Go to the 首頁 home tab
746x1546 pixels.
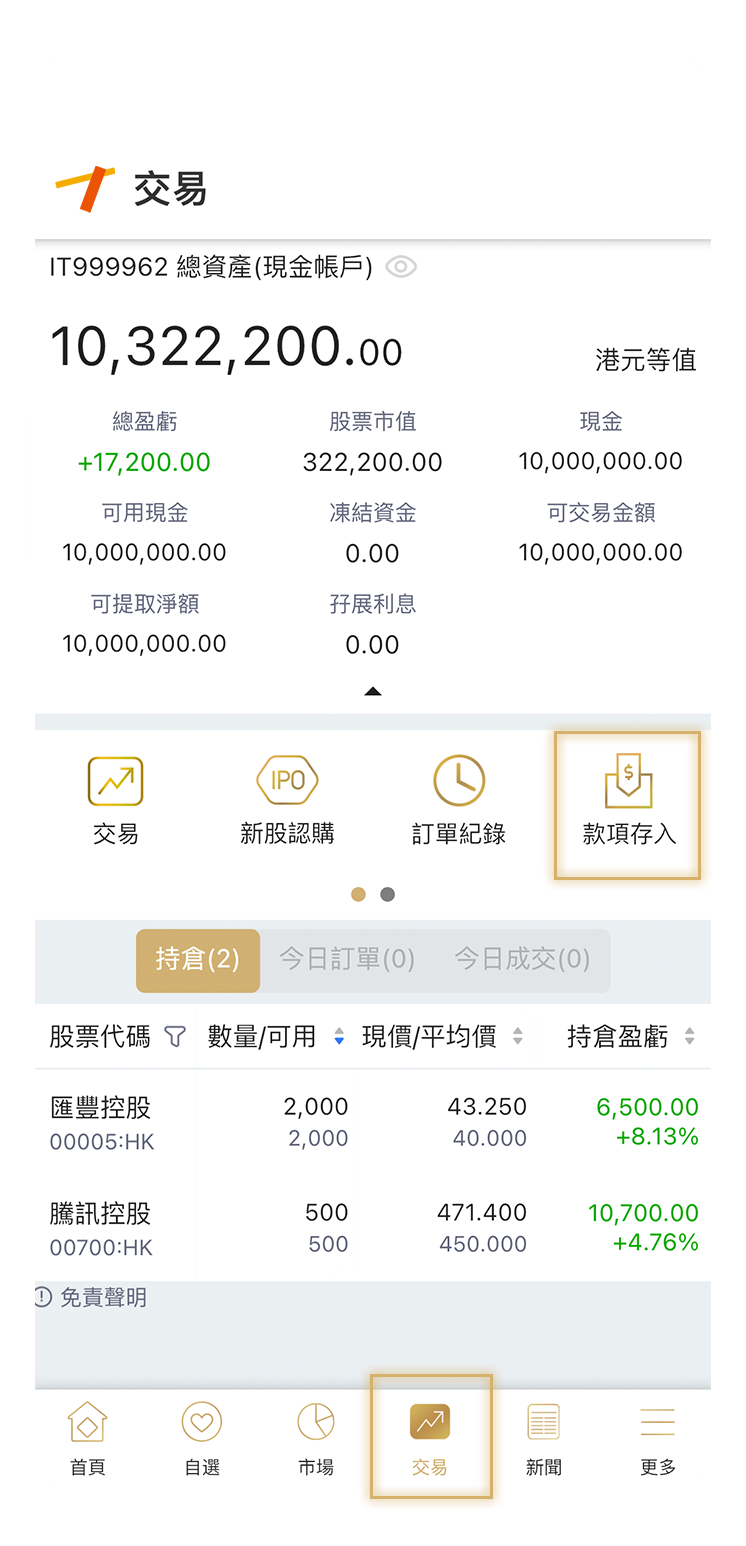pos(87,1438)
